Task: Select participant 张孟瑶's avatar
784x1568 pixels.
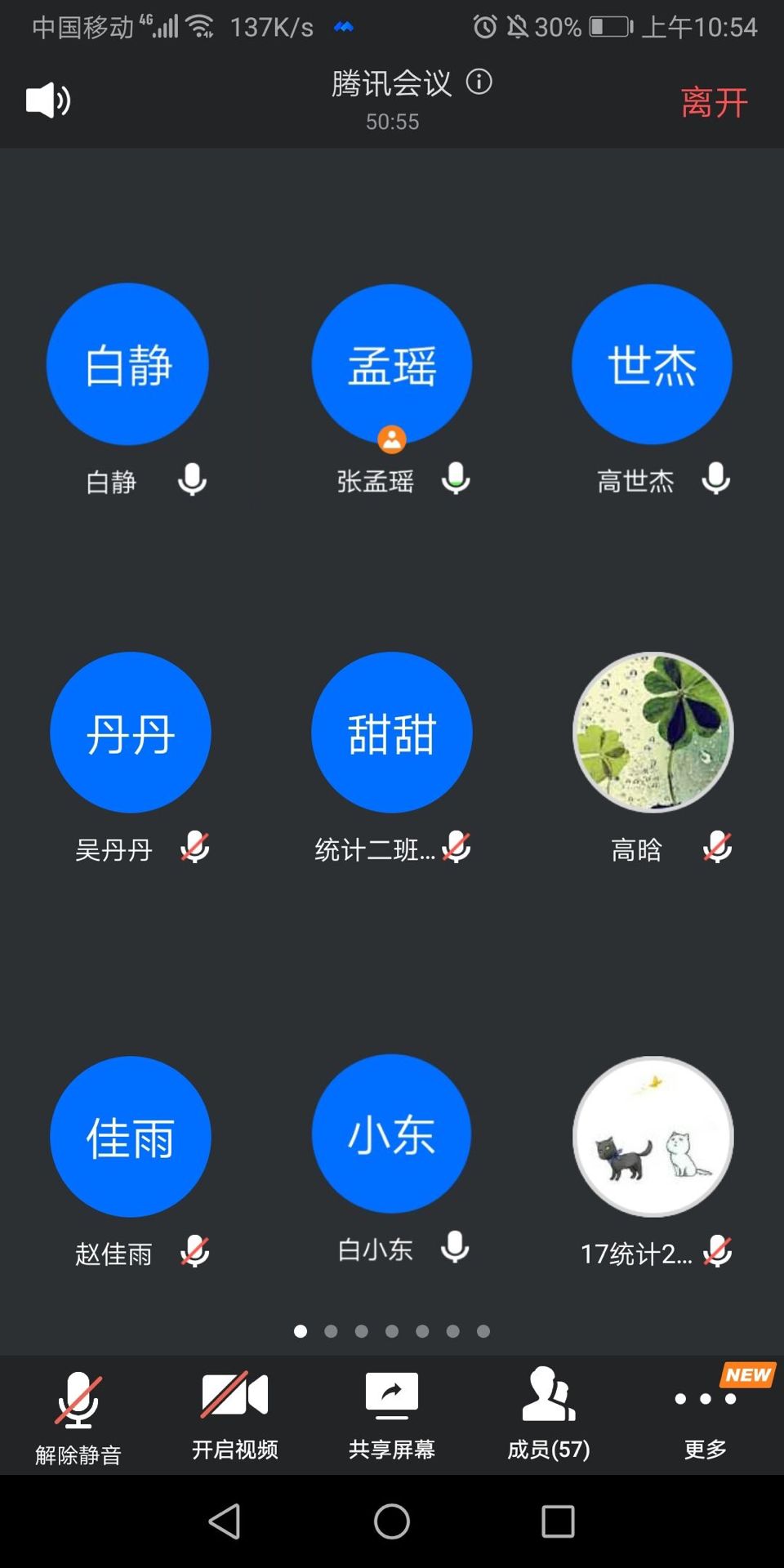Action: (x=392, y=364)
